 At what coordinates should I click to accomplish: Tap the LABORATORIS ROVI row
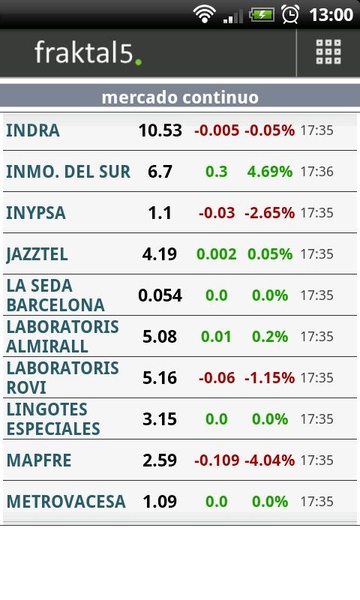coord(180,378)
